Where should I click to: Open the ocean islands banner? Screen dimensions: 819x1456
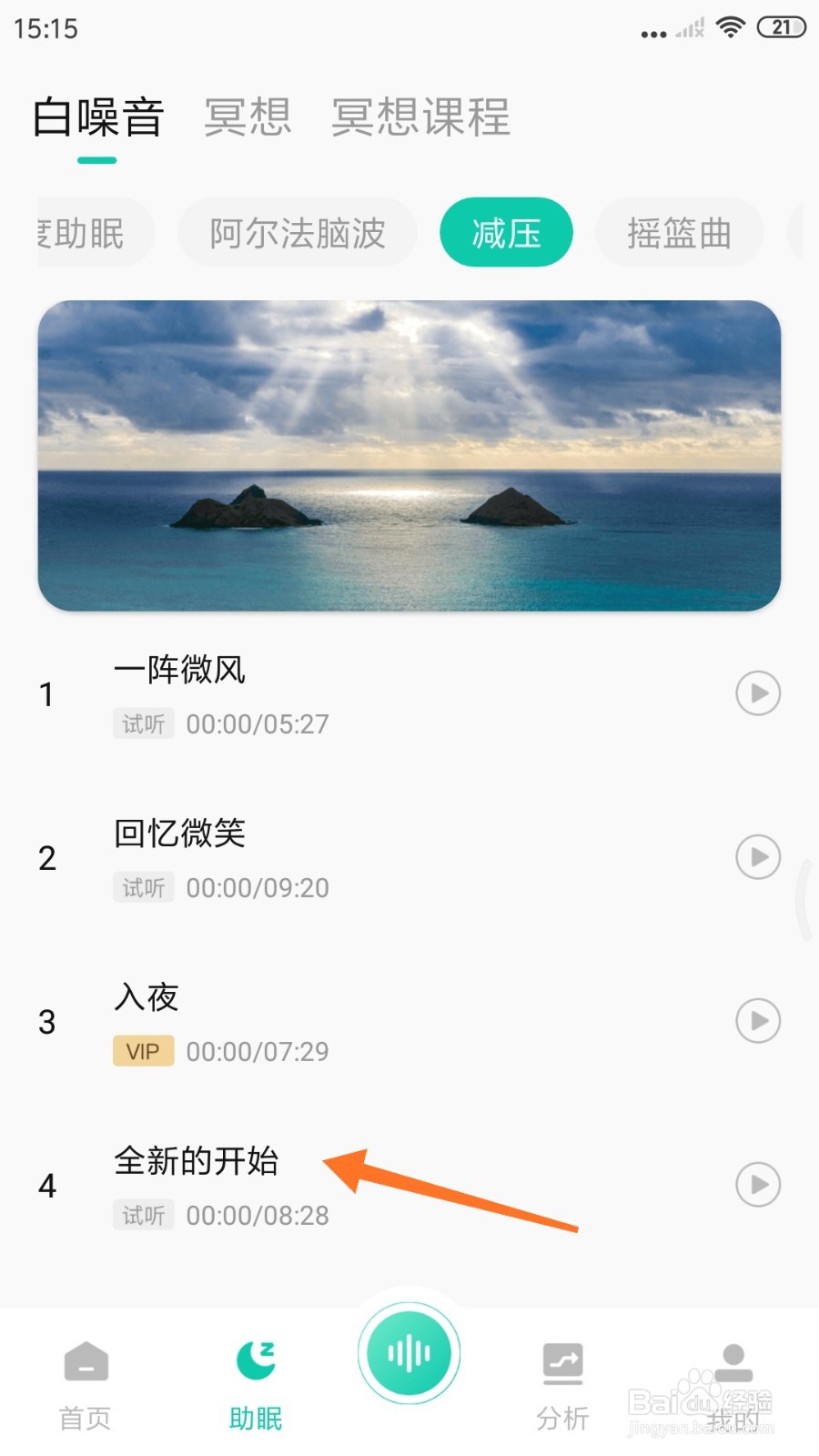coord(409,455)
